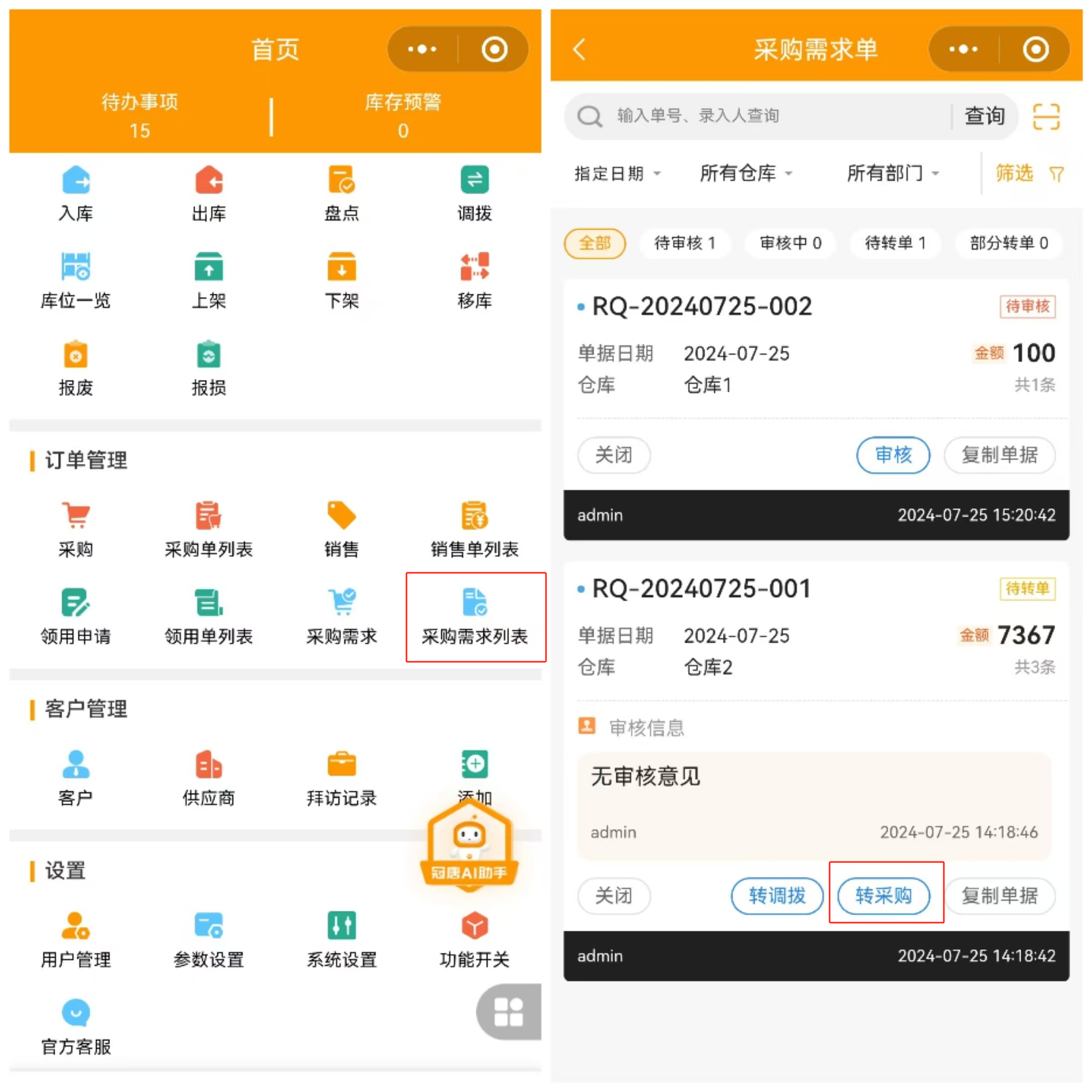Image resolution: width=1092 pixels, height=1092 pixels.
Task: Tap 转调拨 on order RQ-20240725-001
Action: [x=777, y=896]
